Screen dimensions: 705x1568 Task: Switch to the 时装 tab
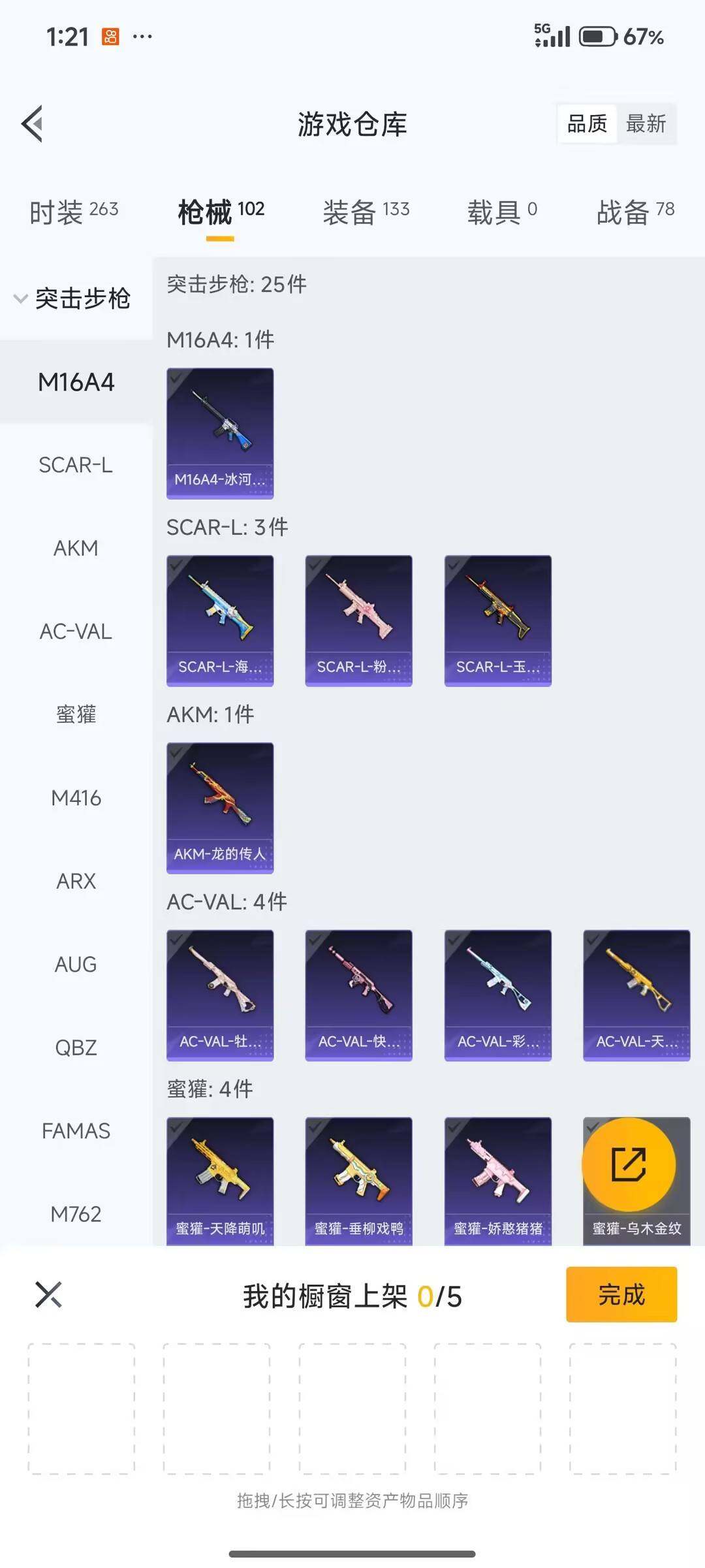coord(74,212)
